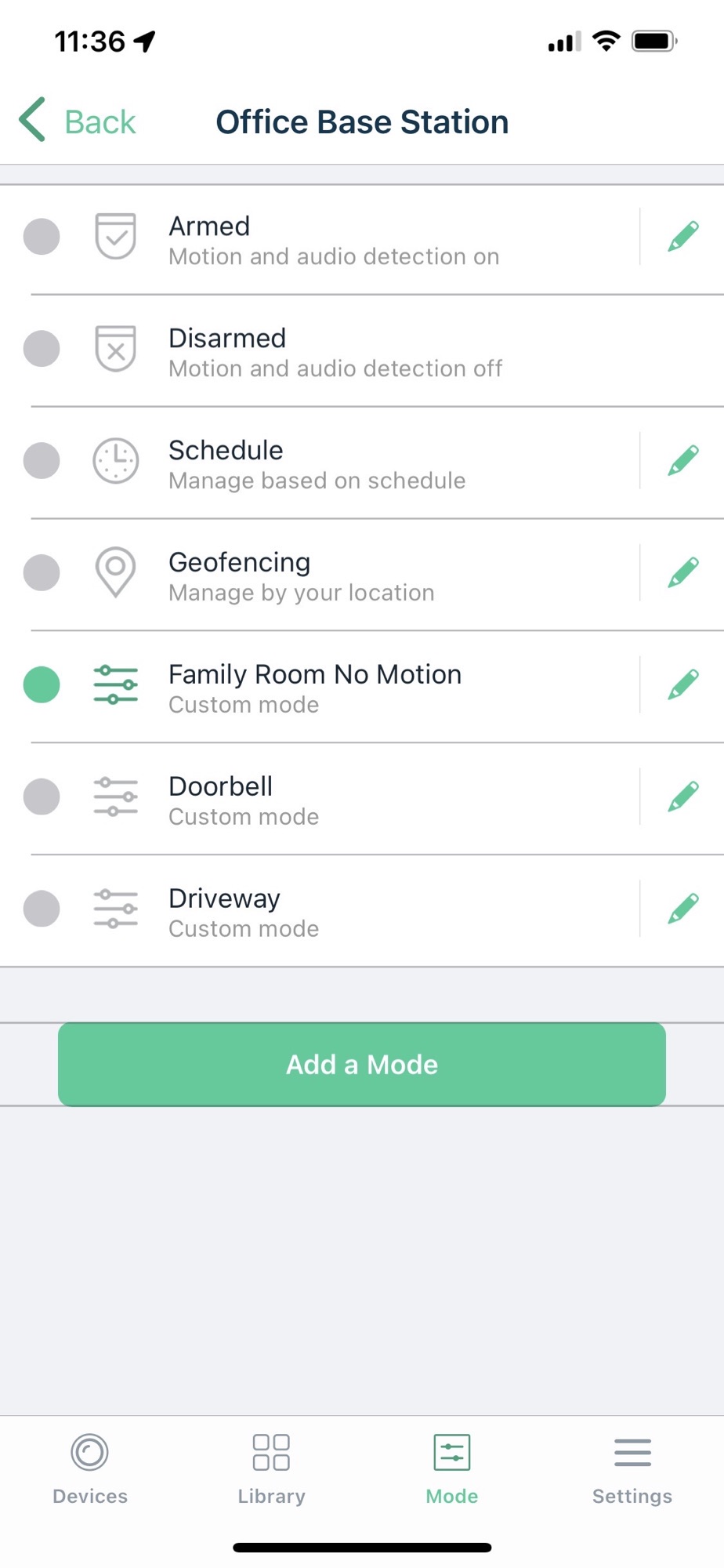The image size is (724, 1568).
Task: Tap the Back link
Action: [x=100, y=121]
